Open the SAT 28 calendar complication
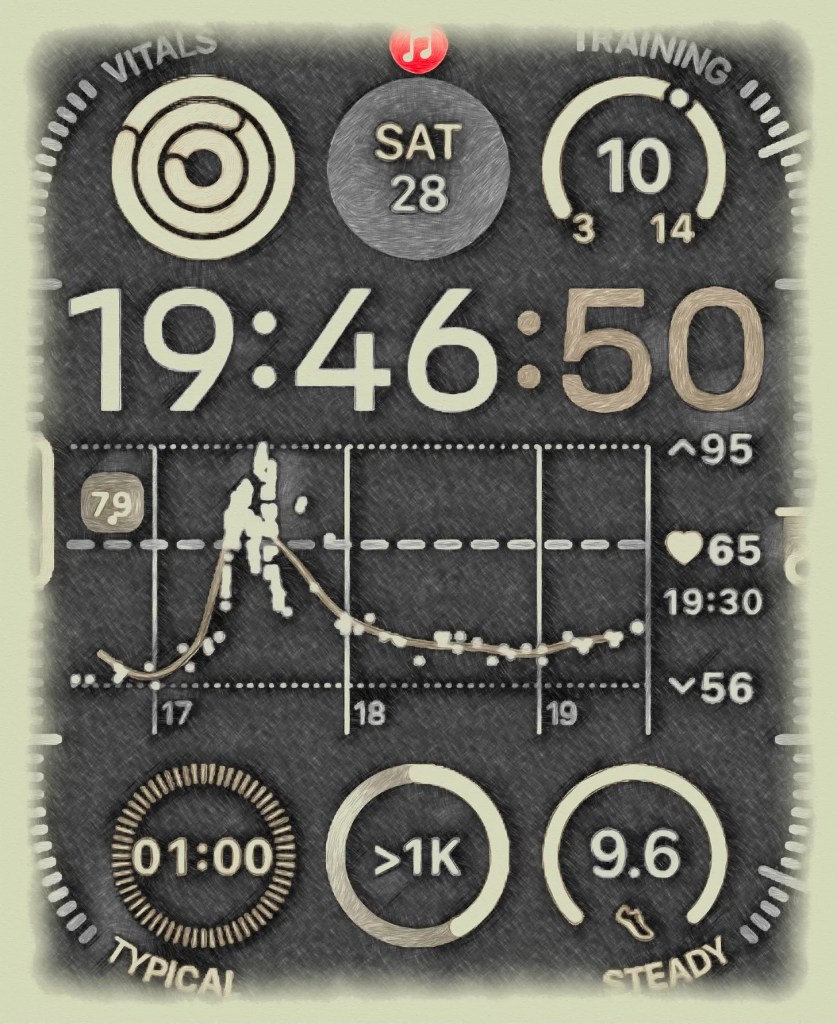This screenshot has width=837, height=1024. (418, 166)
